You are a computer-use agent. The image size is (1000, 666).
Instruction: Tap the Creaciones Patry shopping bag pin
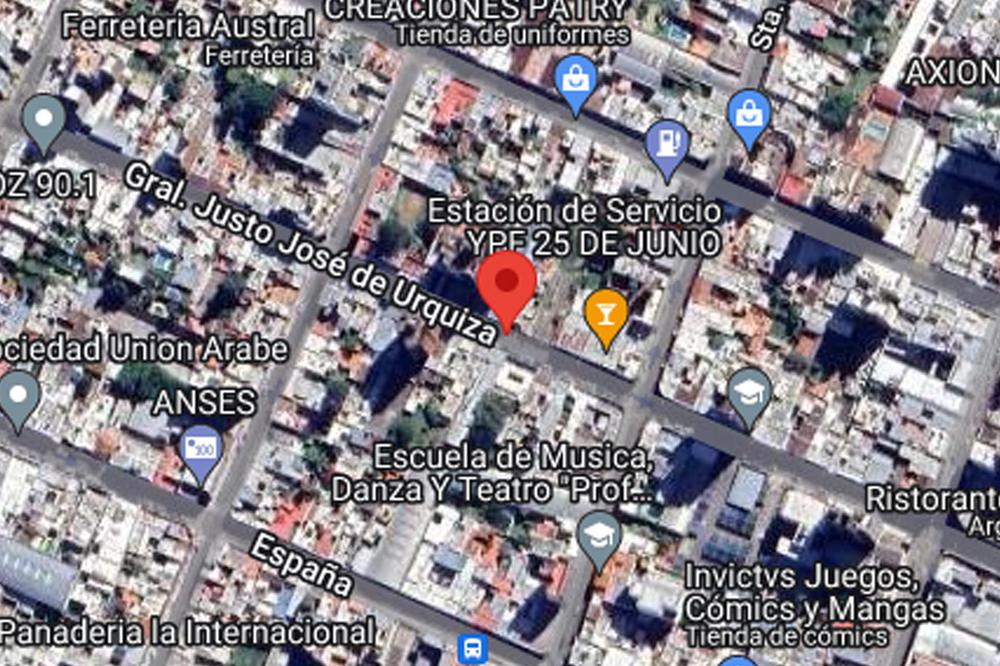click(x=575, y=78)
